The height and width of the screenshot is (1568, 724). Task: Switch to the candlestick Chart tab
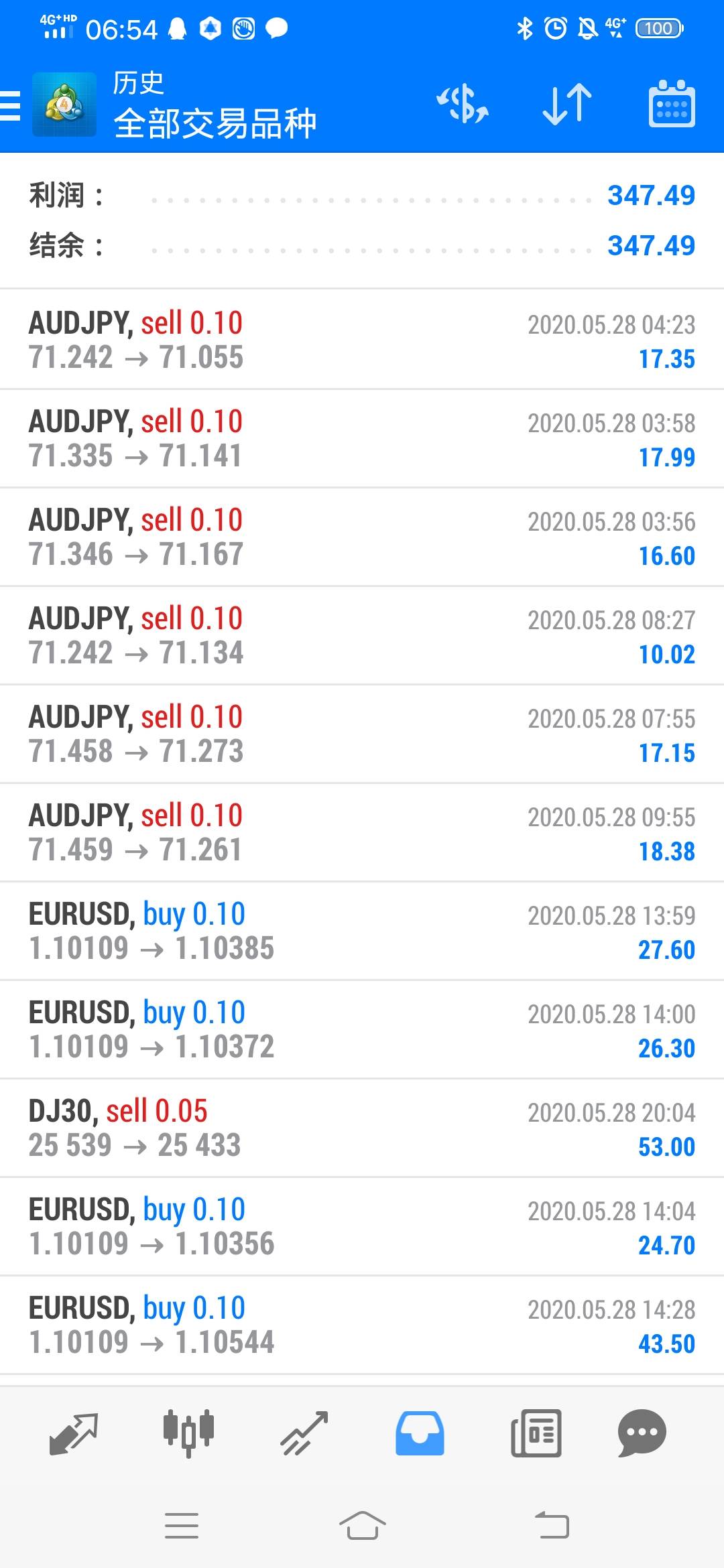pos(188,1433)
